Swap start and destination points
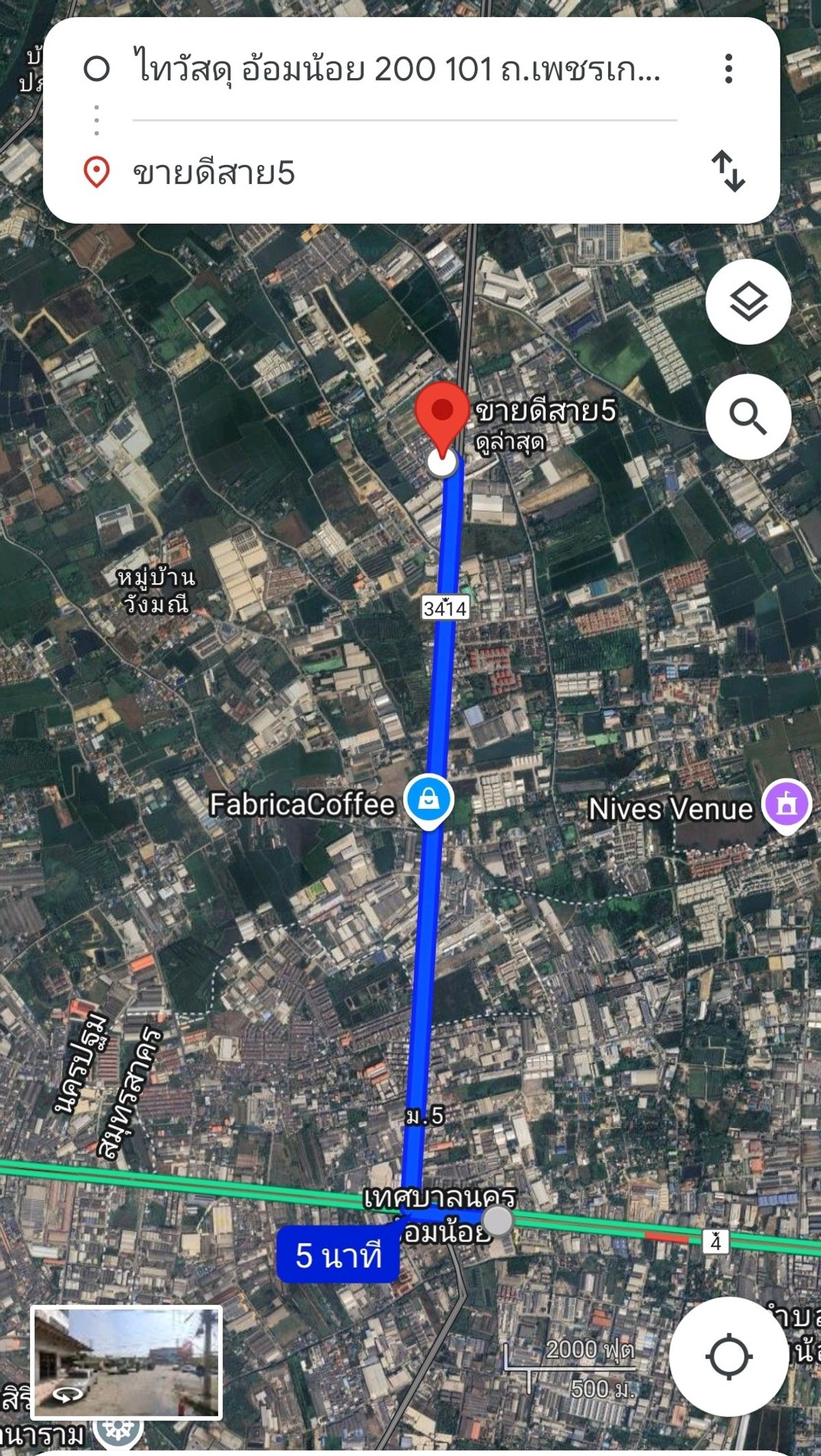821x1456 pixels. point(728,171)
